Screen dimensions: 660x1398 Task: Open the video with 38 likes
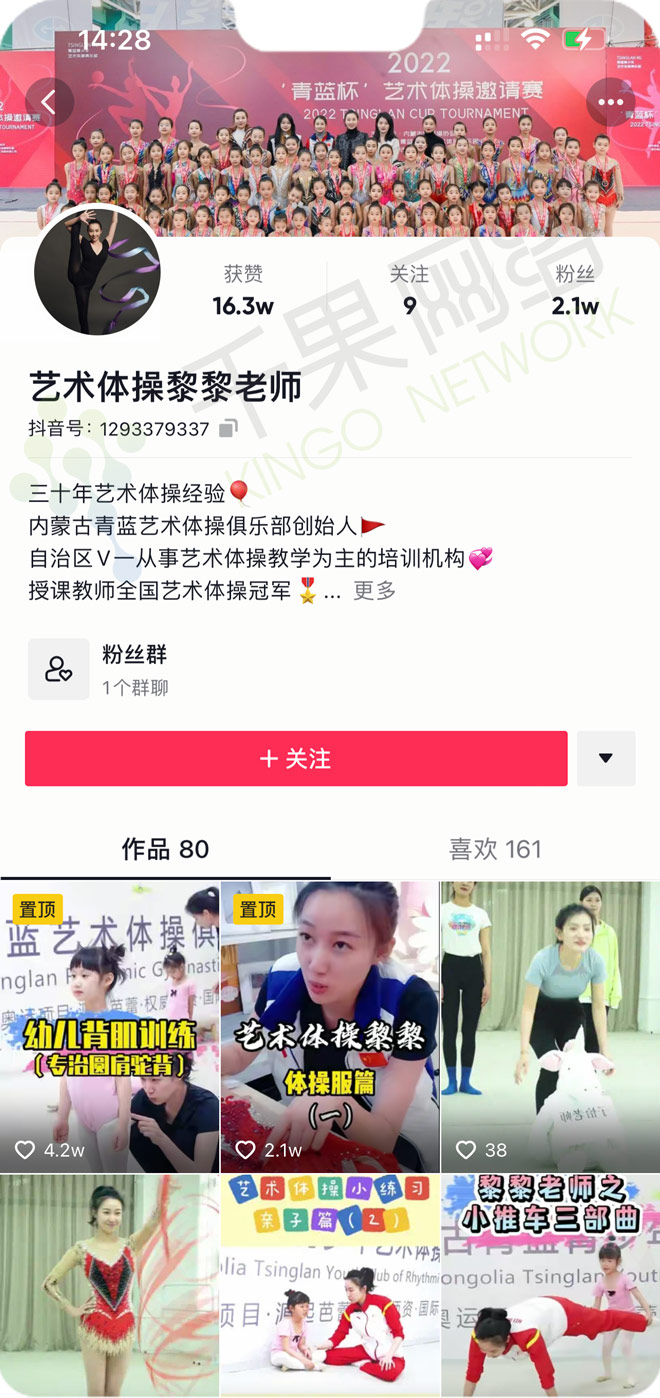[x=549, y=1027]
